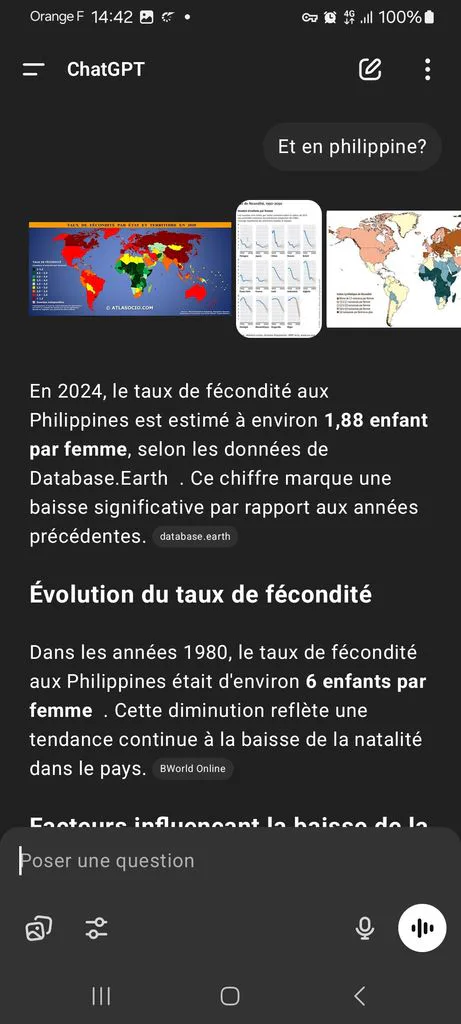Open the database.earth source chip
Screen dimensions: 461x1024
[195, 537]
